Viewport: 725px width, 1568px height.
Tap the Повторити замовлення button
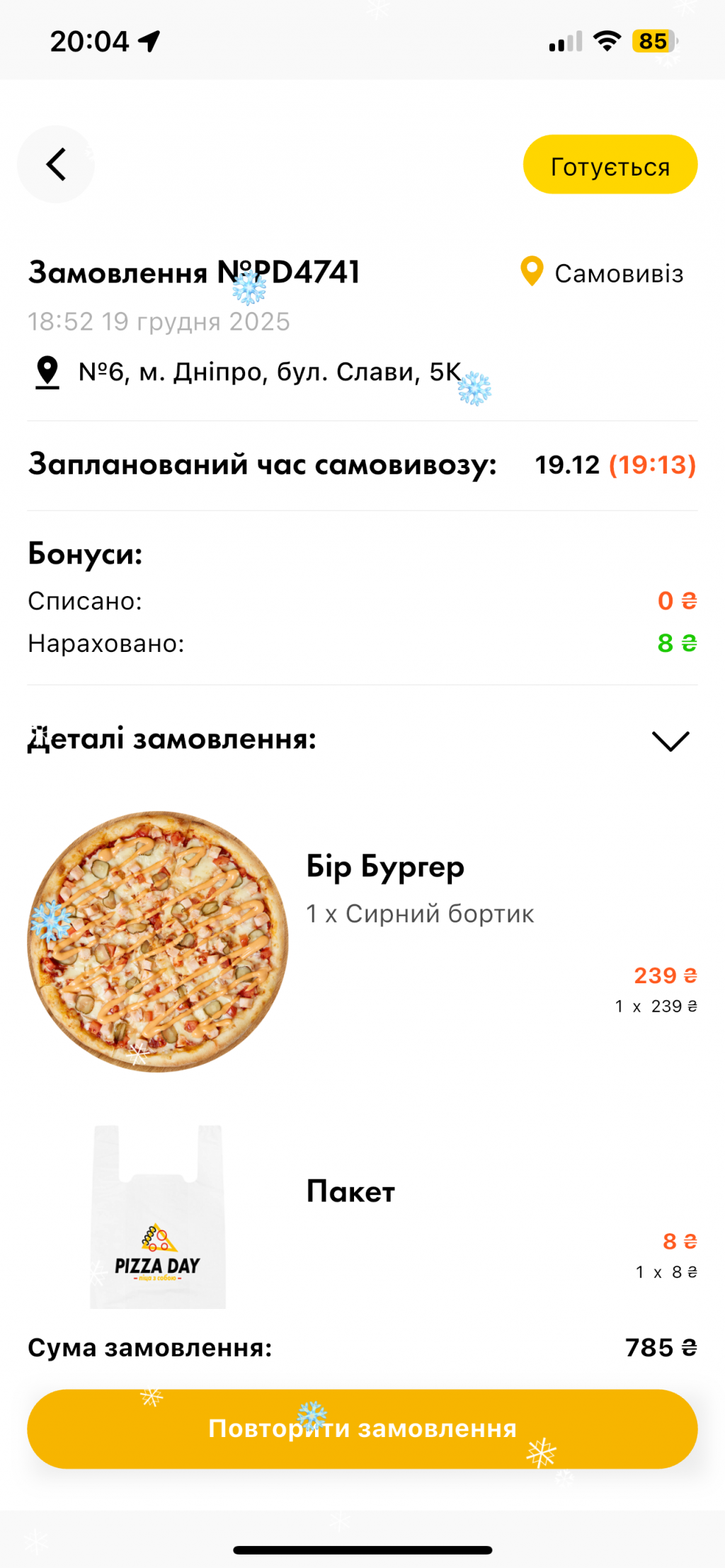coord(362,1429)
